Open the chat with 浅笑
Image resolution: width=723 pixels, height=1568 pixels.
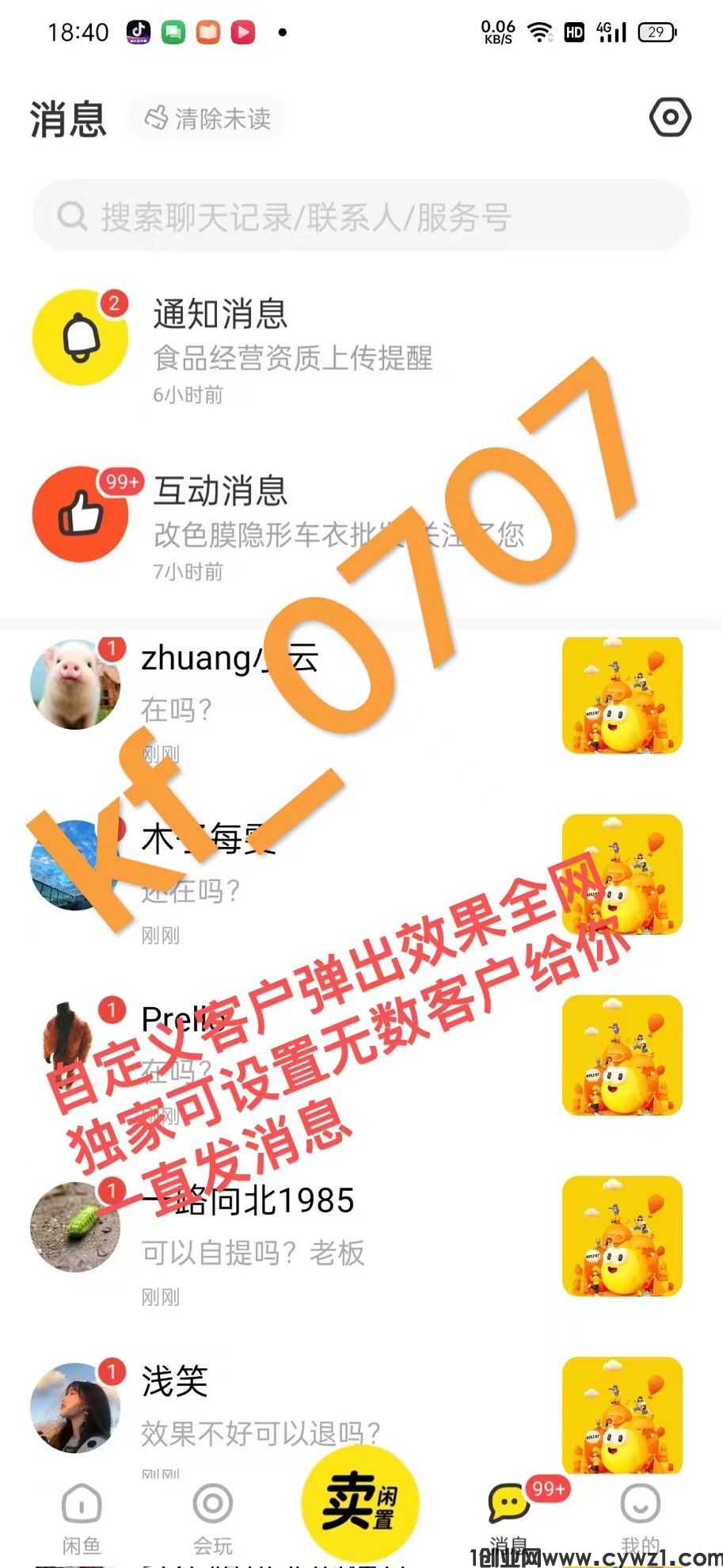click(x=317, y=1410)
